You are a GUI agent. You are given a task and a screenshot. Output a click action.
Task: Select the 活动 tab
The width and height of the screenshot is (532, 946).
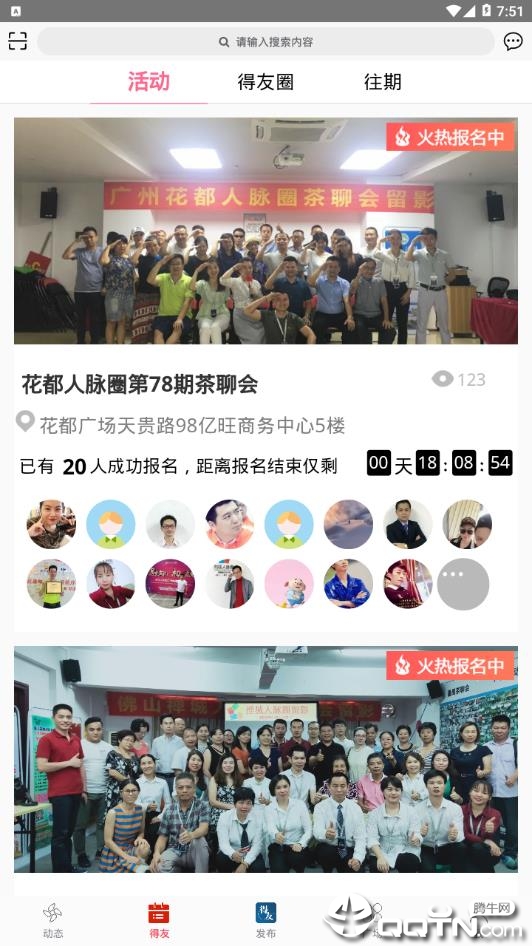[148, 82]
